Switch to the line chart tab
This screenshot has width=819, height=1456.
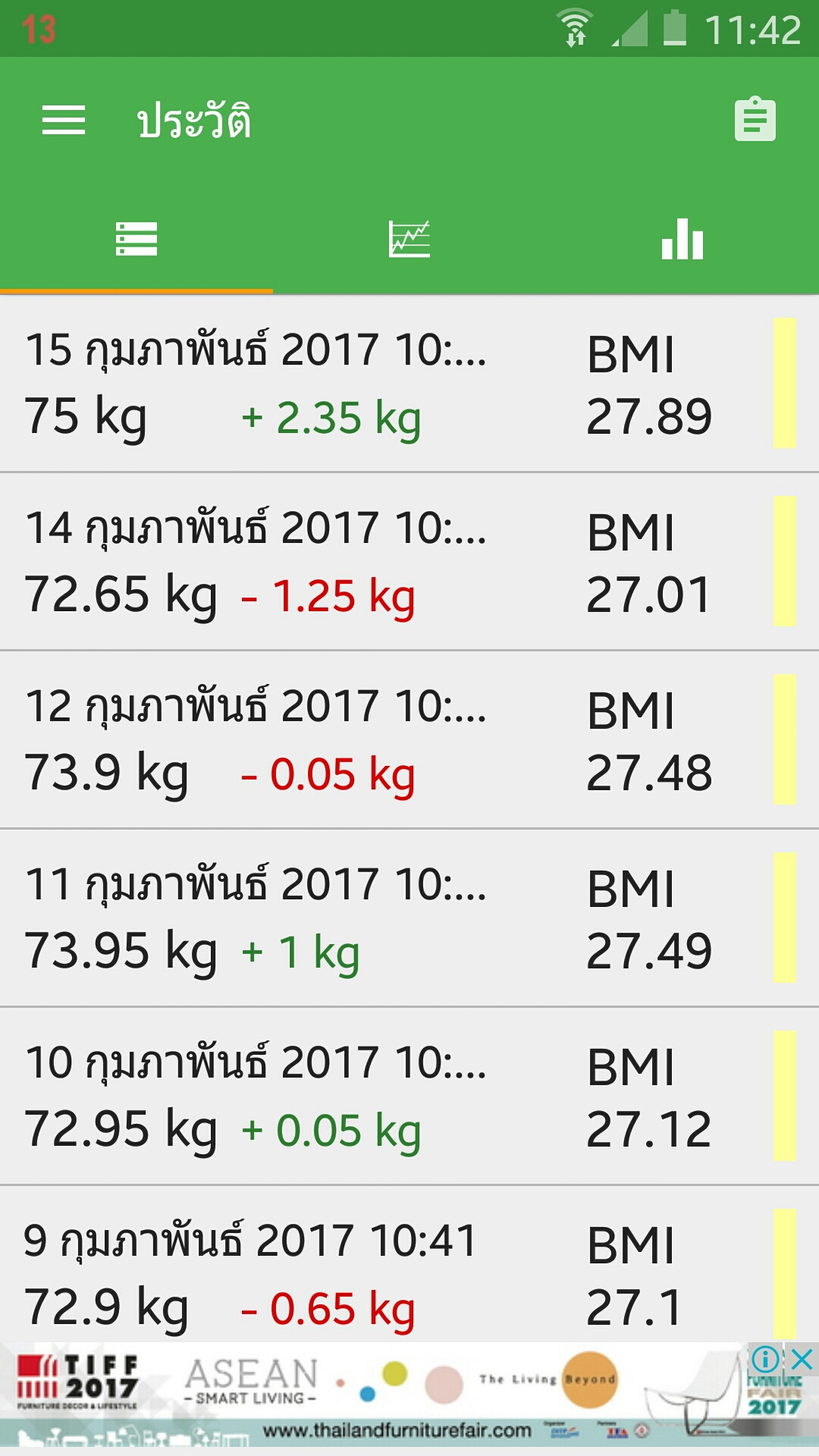409,240
